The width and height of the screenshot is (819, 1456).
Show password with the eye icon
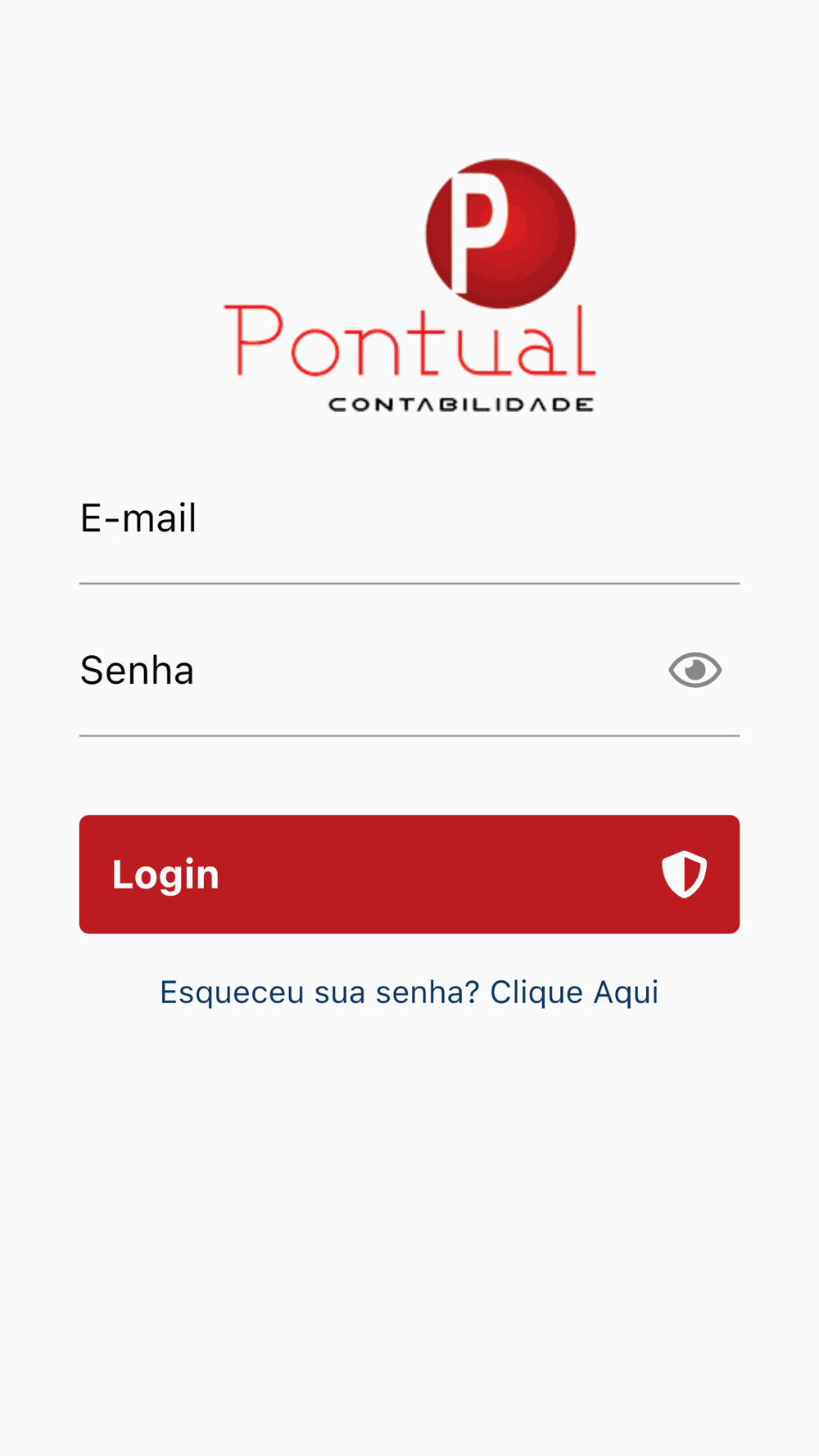coord(695,670)
